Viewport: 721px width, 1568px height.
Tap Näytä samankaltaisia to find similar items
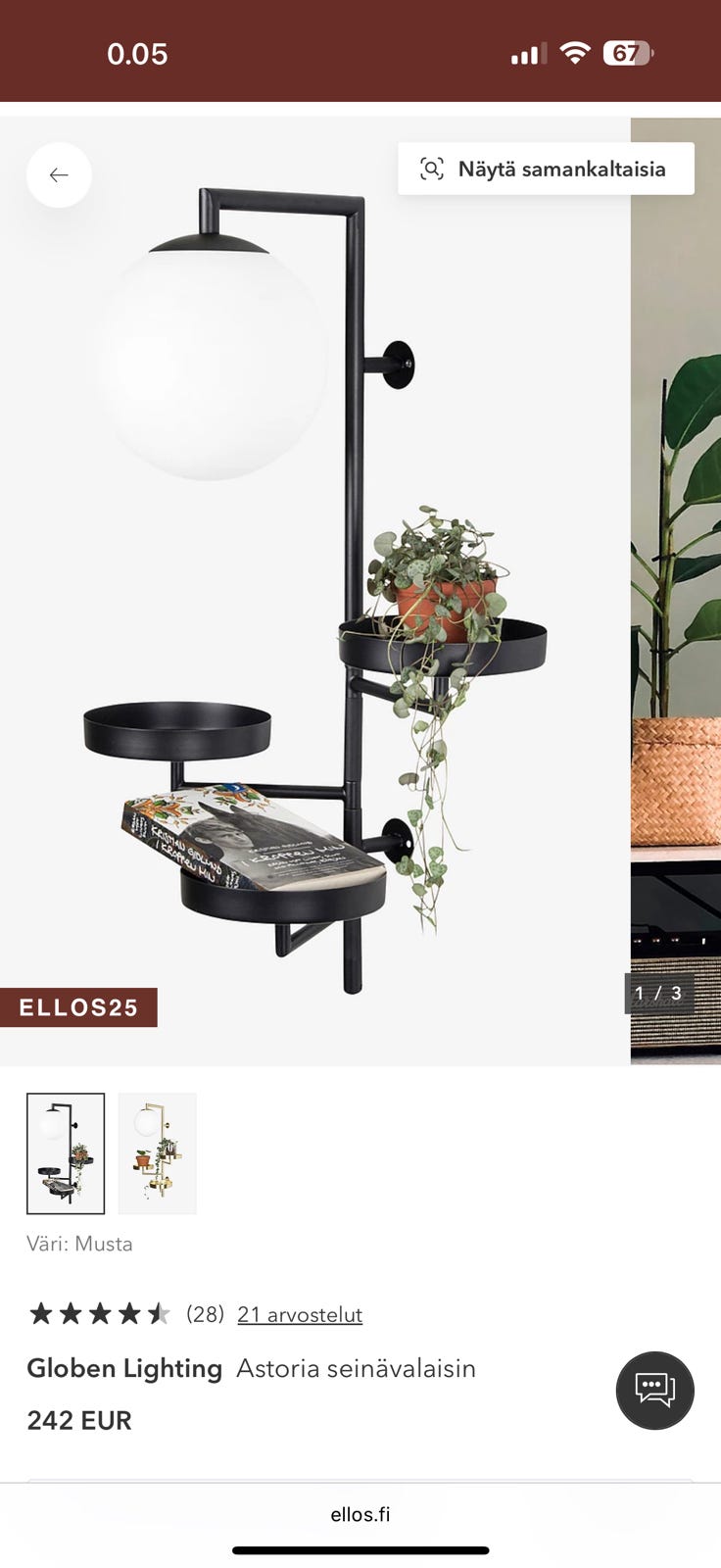(546, 169)
